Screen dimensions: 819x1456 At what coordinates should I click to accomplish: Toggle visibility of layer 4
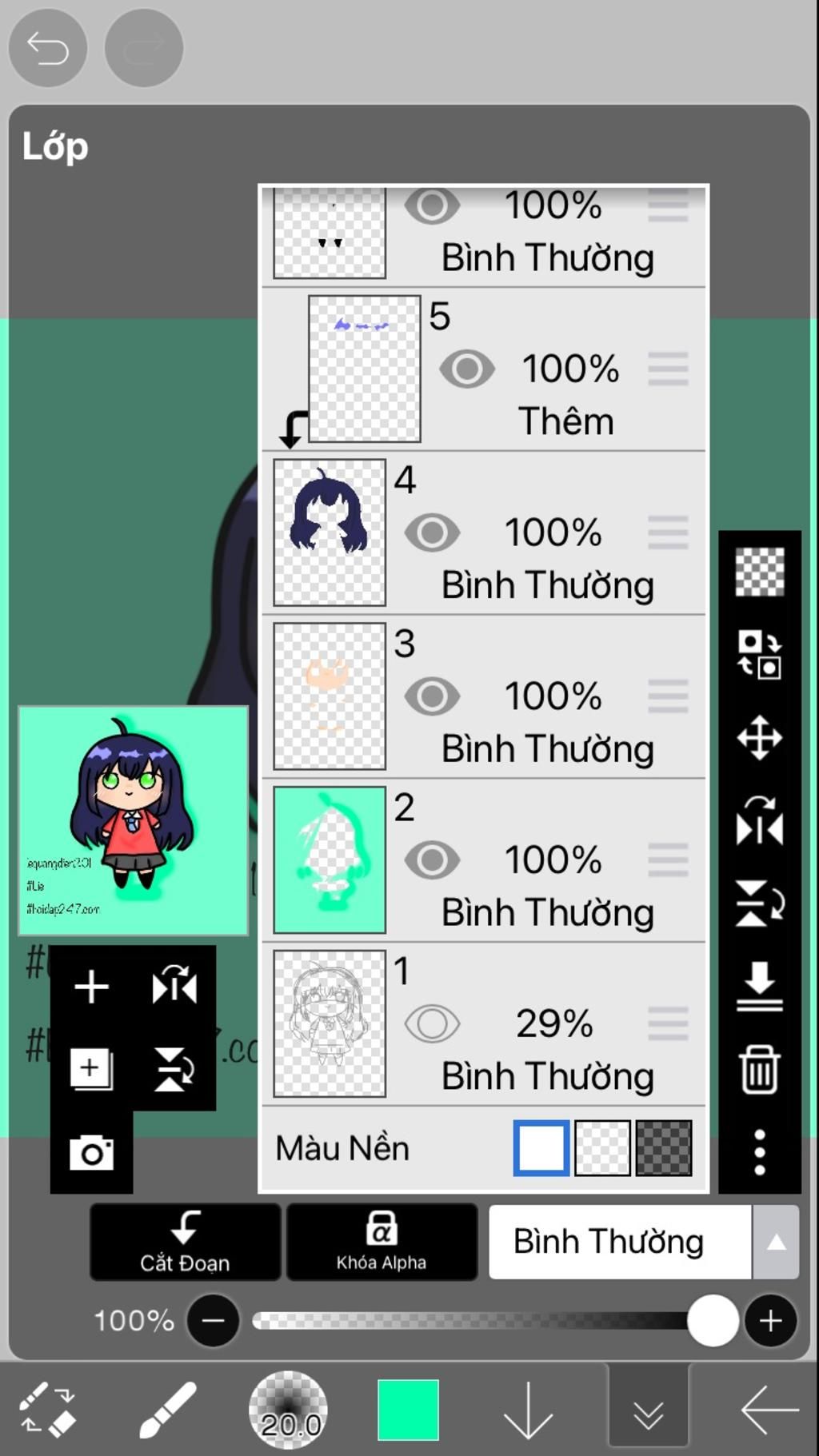pos(432,533)
